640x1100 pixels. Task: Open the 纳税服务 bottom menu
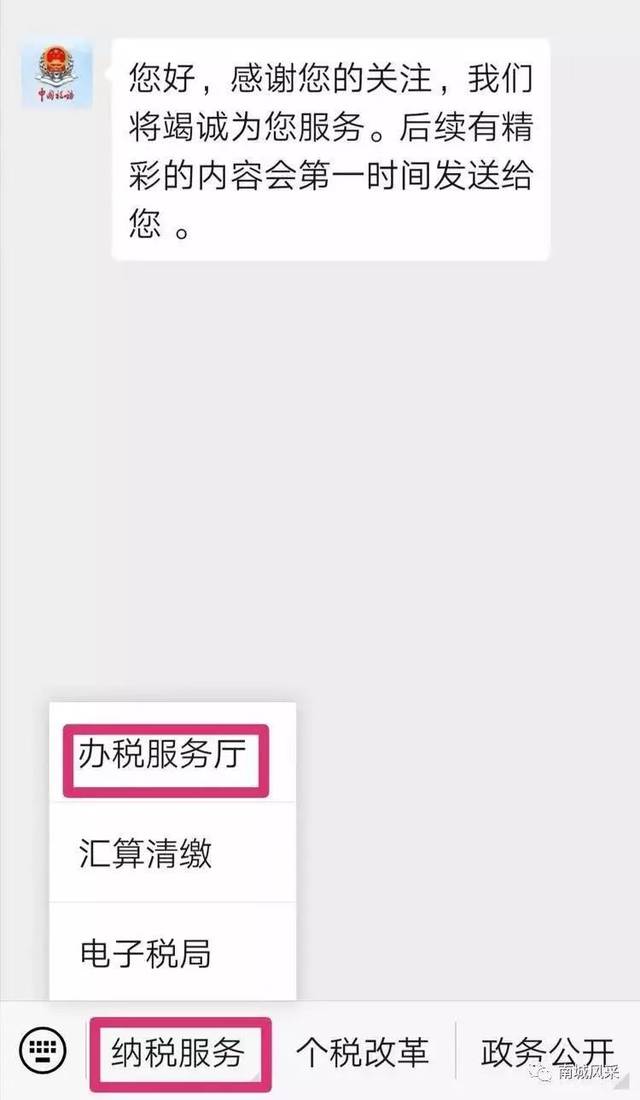point(179,1053)
